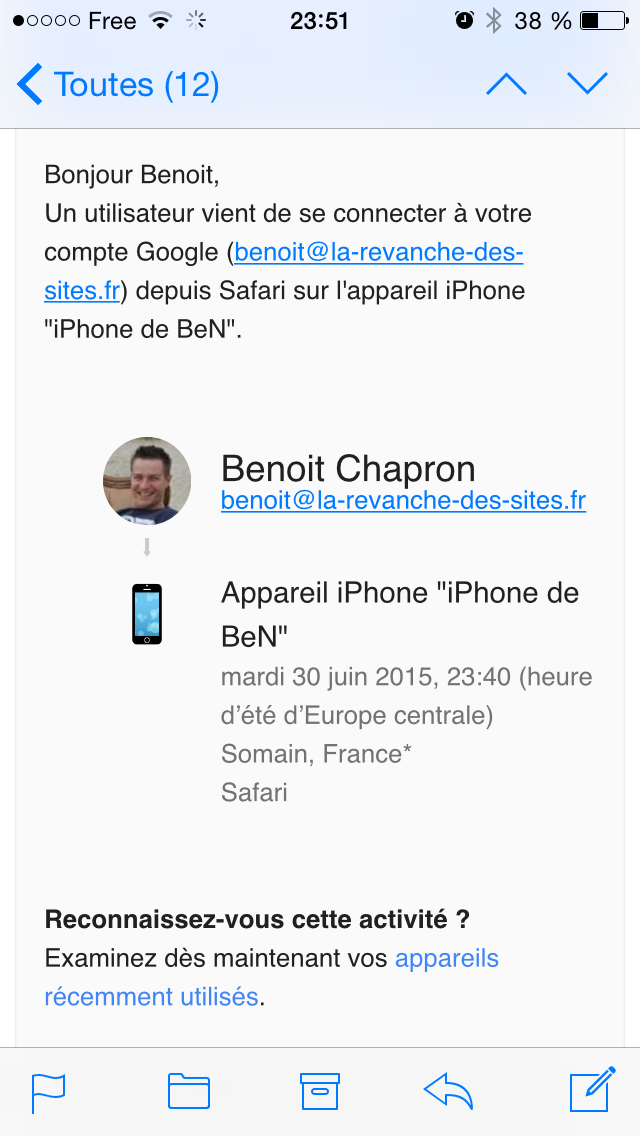Tap the email link under Benoit Chapron

point(403,501)
